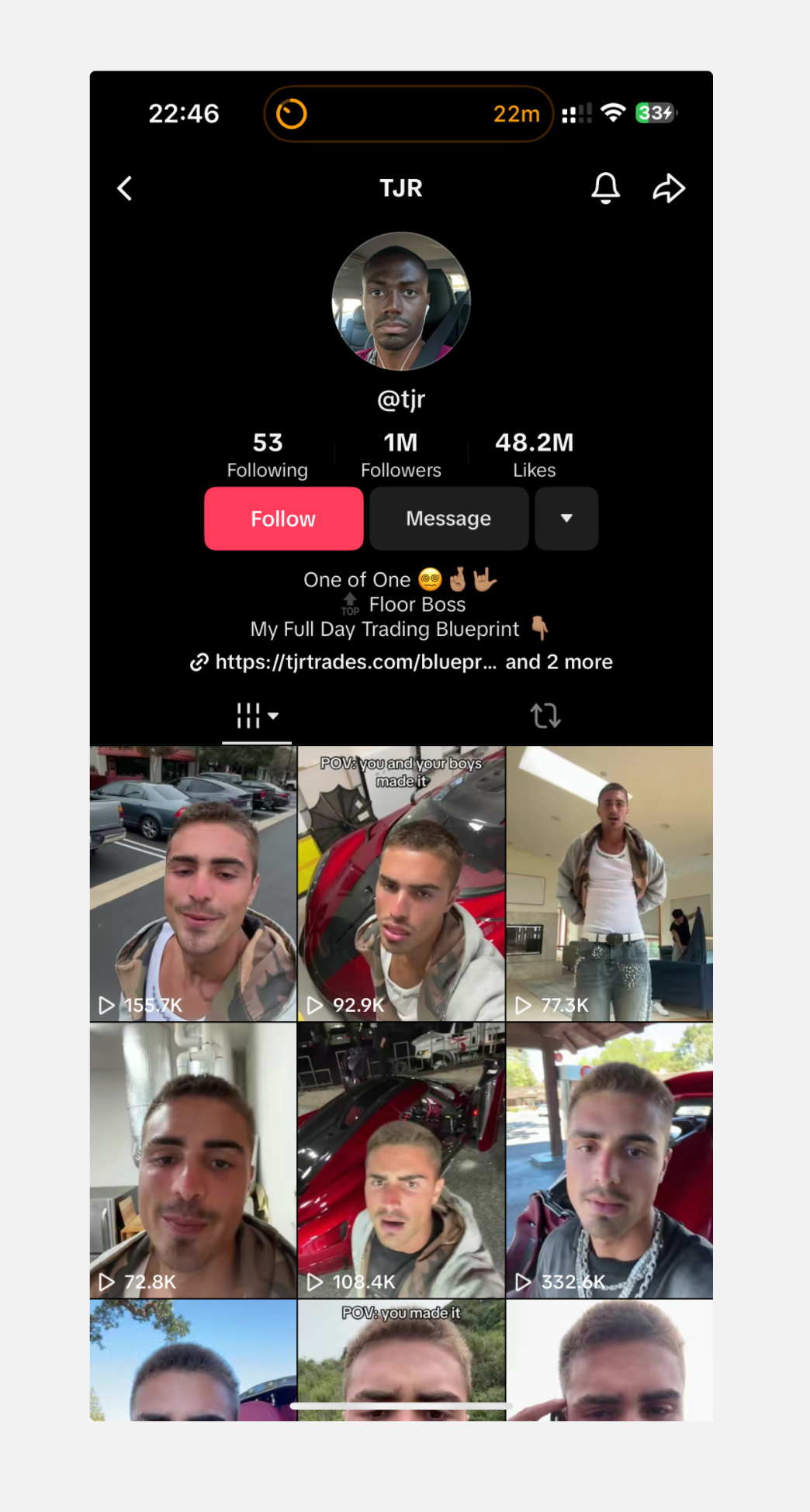Play the video with 77.3K views

pyautogui.click(x=609, y=883)
